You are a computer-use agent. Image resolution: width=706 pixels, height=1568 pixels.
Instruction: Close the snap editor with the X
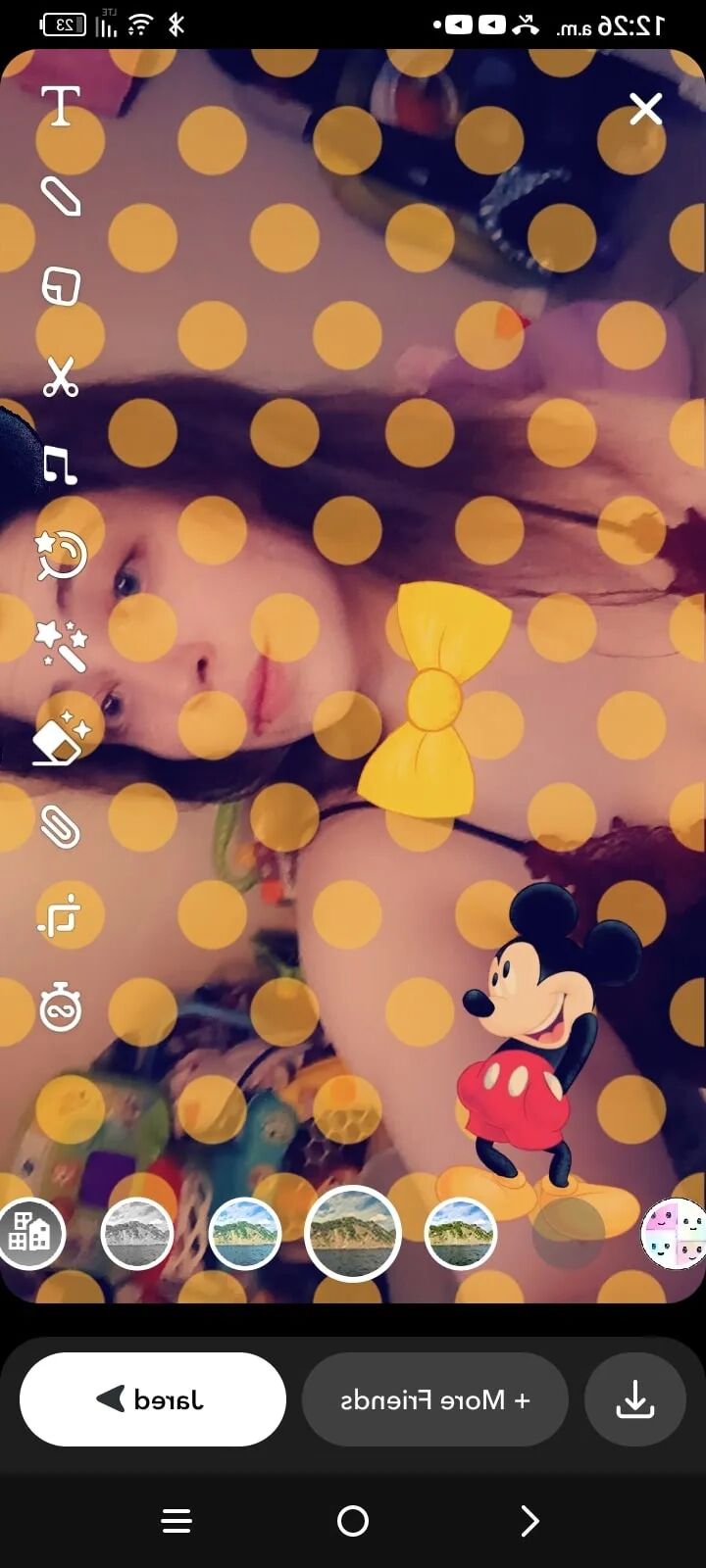645,109
